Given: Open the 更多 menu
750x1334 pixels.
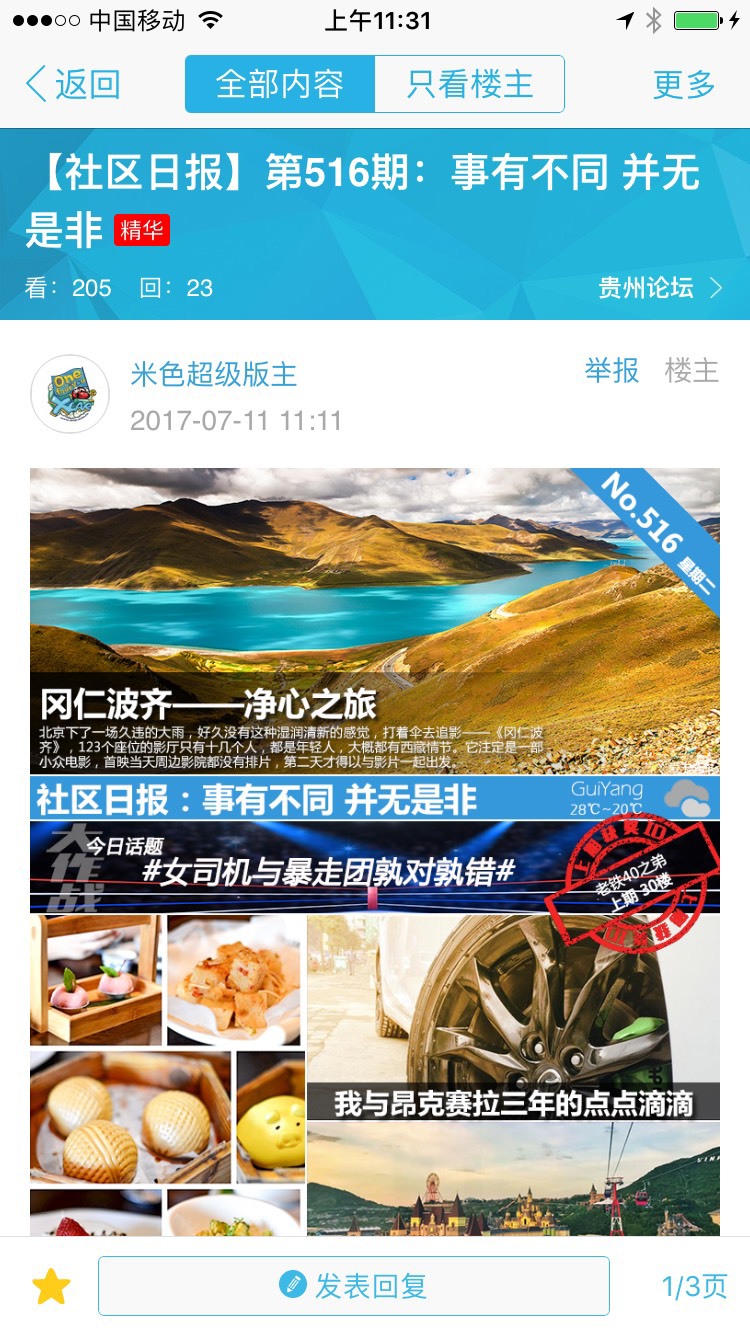Looking at the screenshot, I should coord(684,85).
